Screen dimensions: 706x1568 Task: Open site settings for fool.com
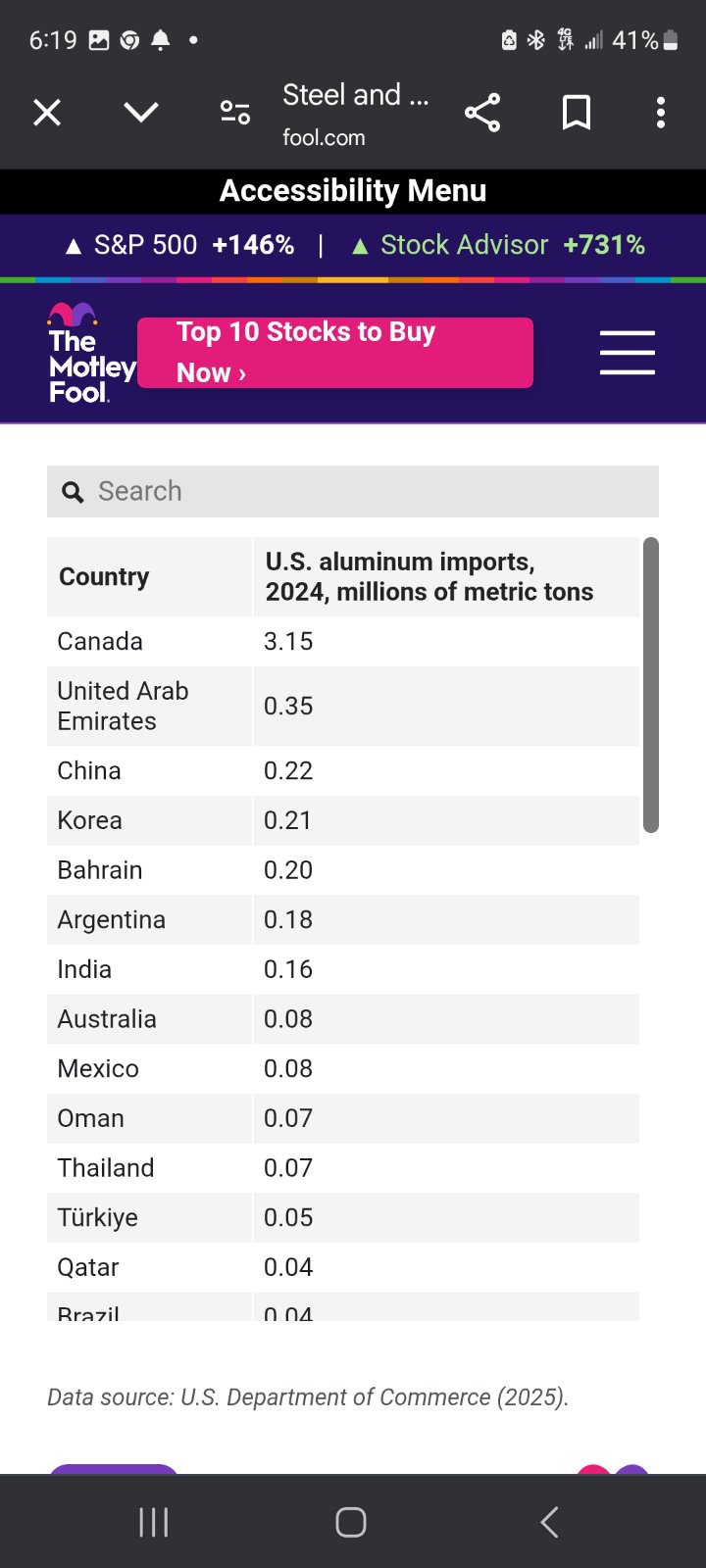pos(235,114)
